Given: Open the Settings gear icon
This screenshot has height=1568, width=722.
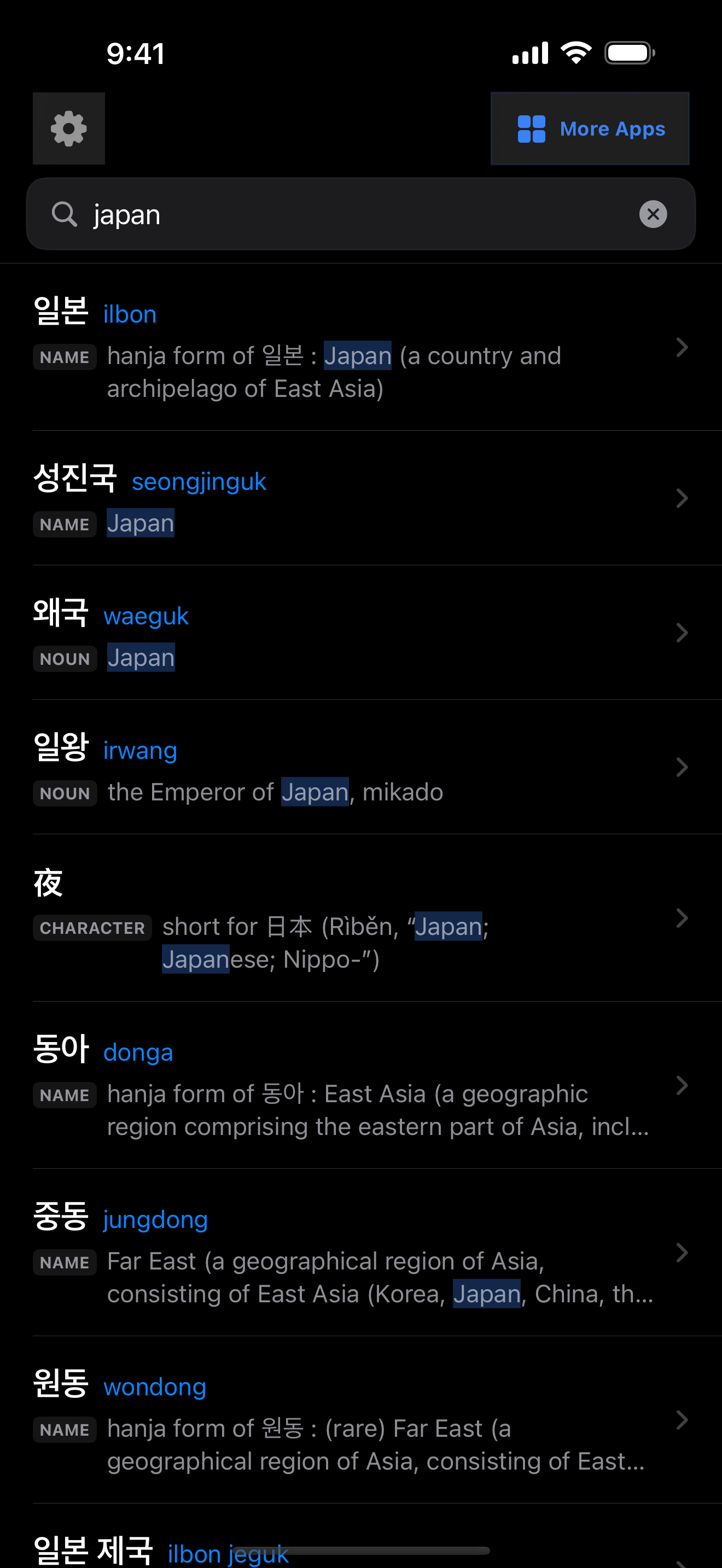Looking at the screenshot, I should (x=68, y=128).
